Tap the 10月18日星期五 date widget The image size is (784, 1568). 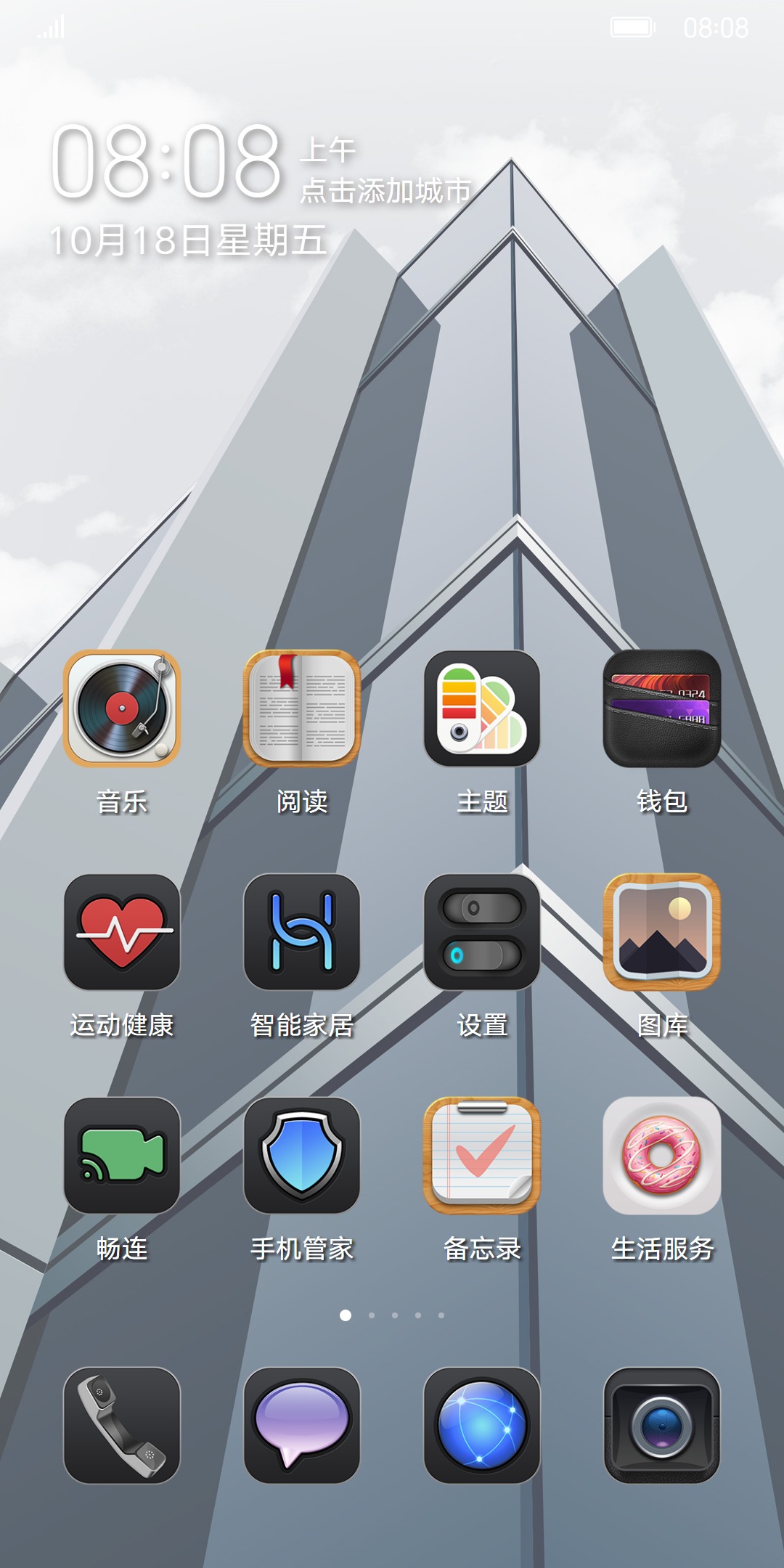point(189,240)
